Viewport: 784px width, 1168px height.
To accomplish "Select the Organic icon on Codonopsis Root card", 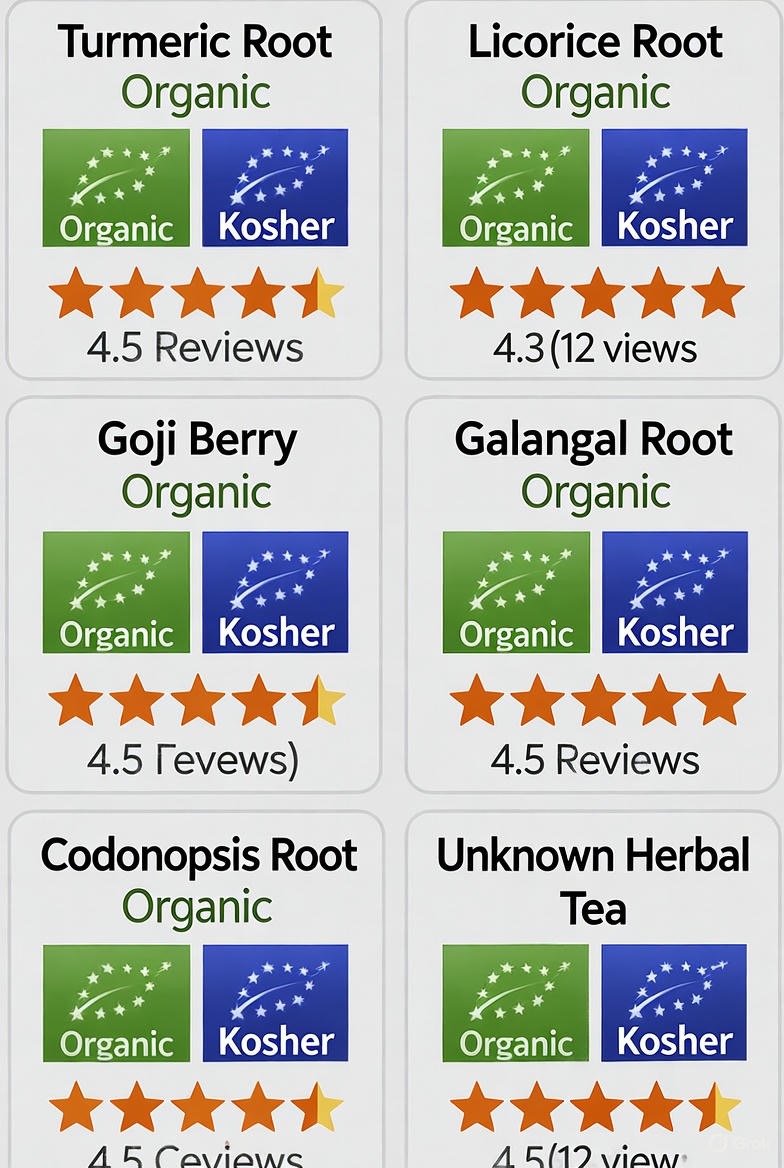I will [x=115, y=1005].
